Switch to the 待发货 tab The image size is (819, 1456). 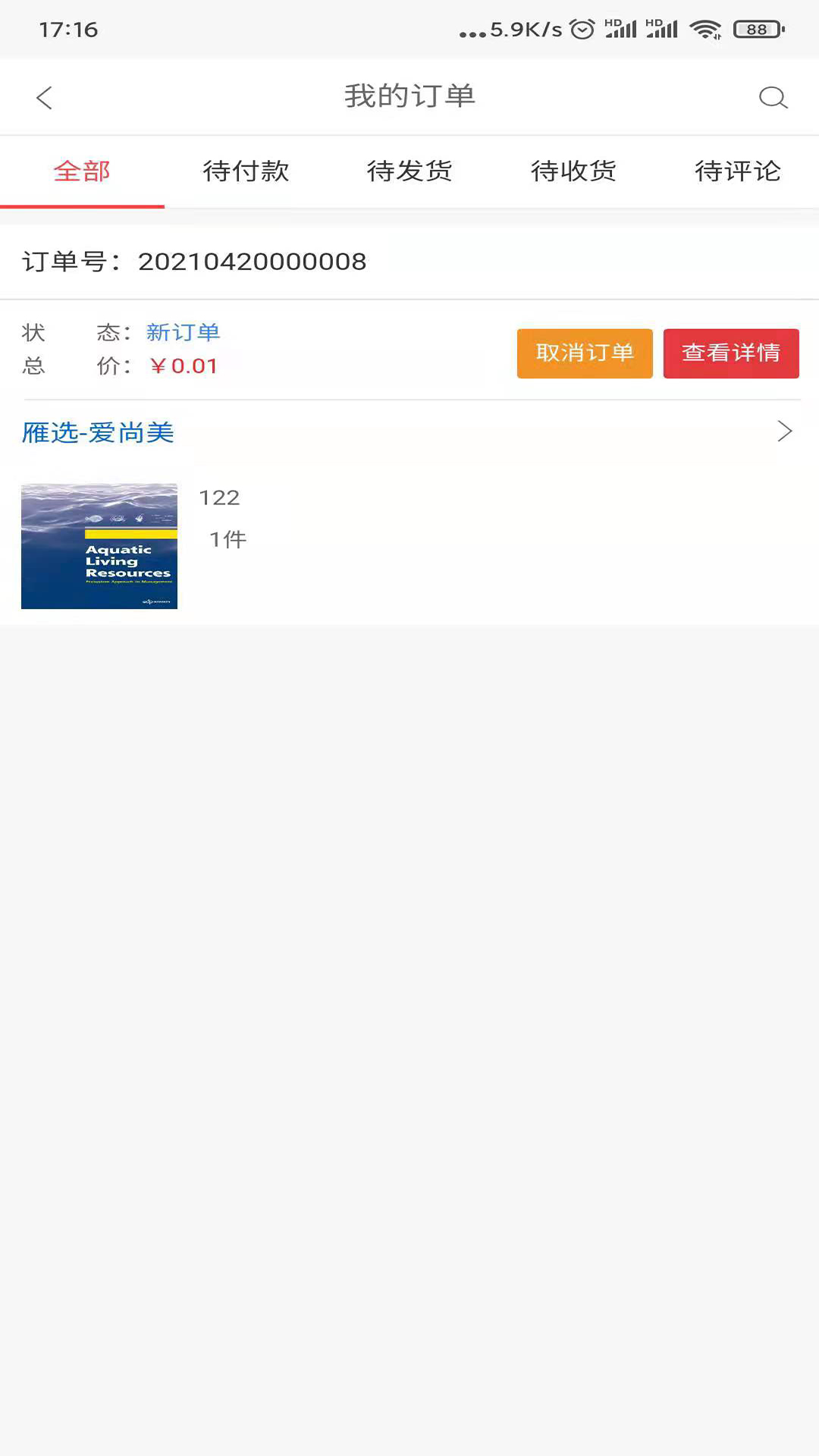(409, 171)
